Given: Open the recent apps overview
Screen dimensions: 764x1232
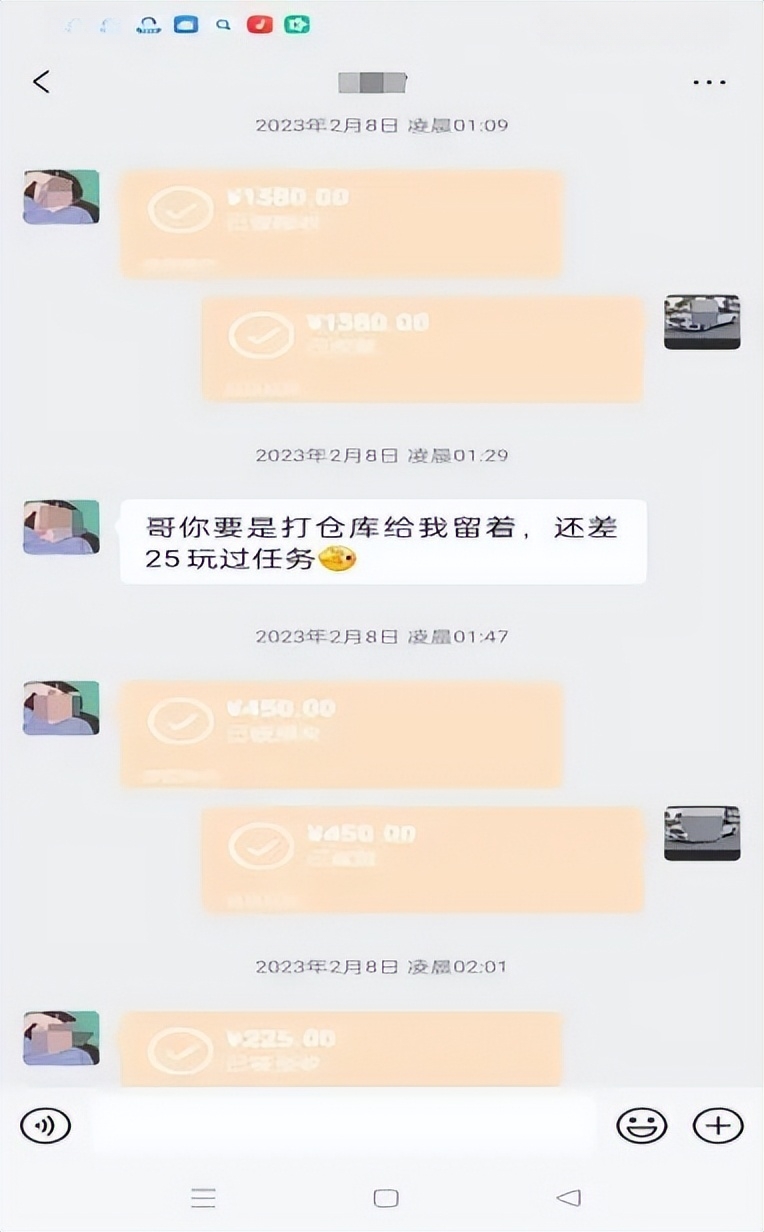Looking at the screenshot, I should tap(203, 1198).
